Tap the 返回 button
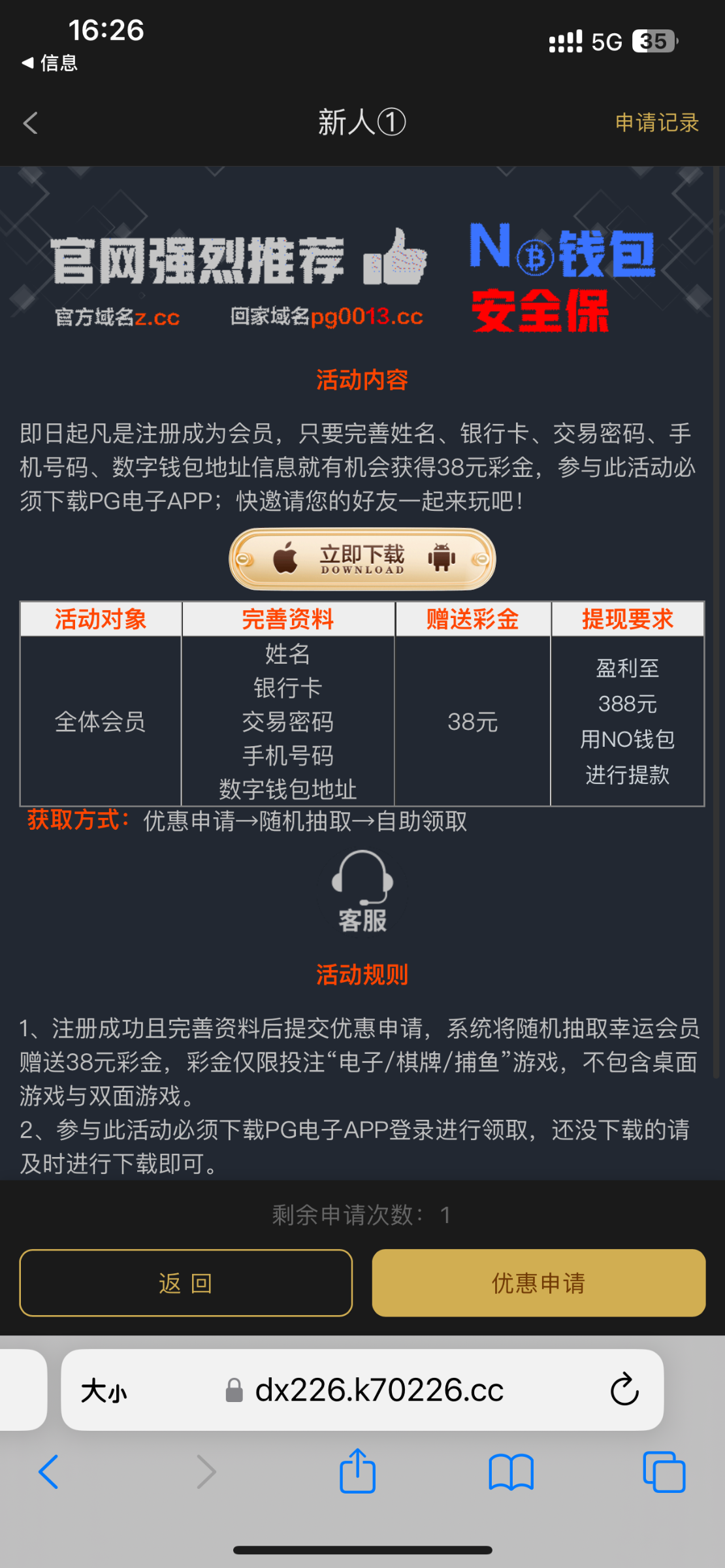This screenshot has width=725, height=1568. click(x=185, y=1283)
